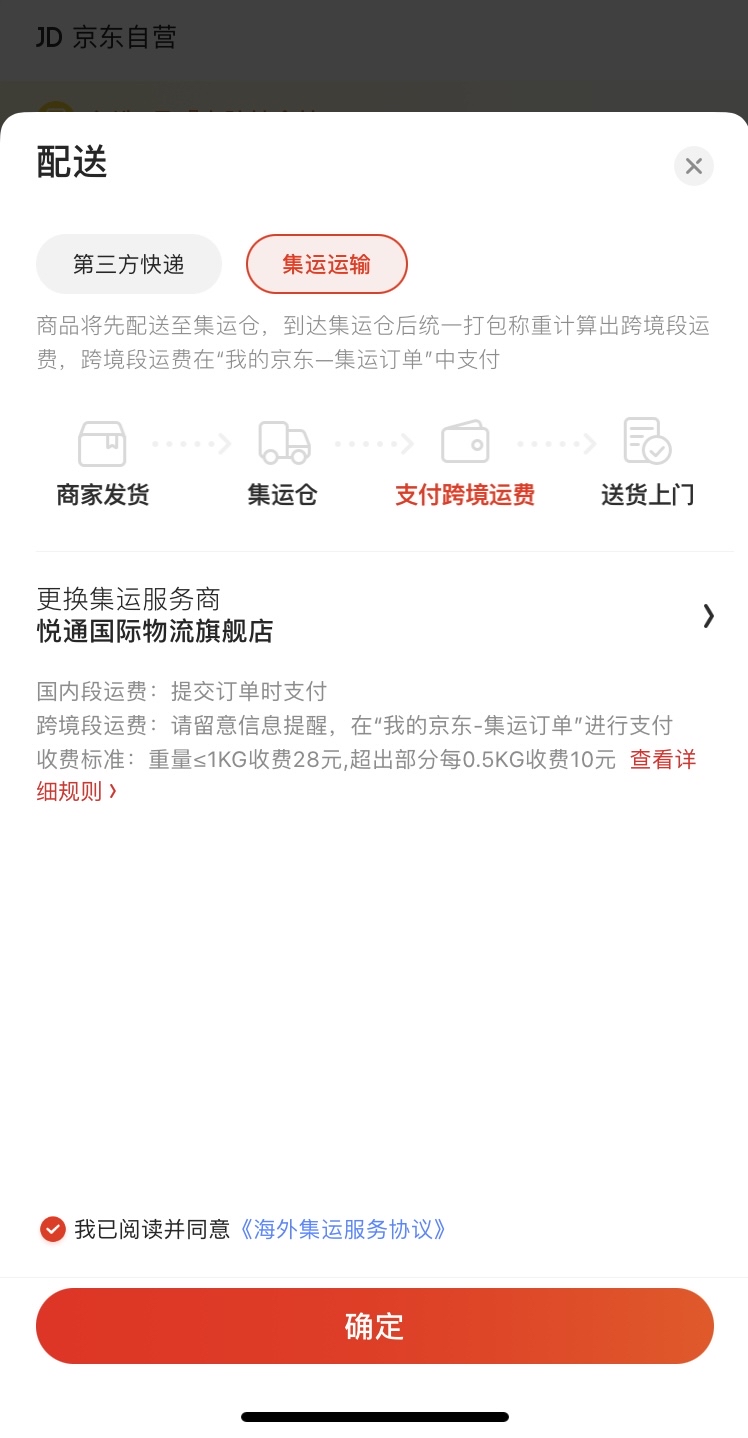Close the 配送 delivery dialog
Screen dimensions: 748x1438
pos(694,166)
